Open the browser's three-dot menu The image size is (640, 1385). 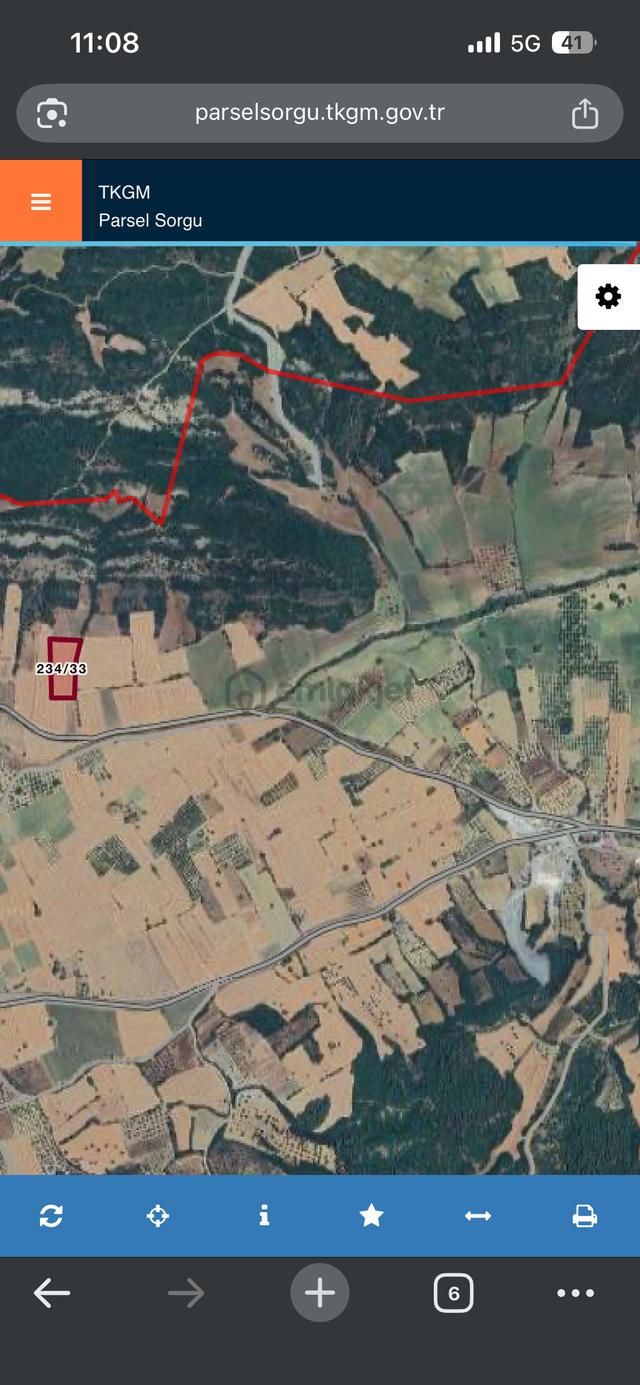pos(575,1293)
